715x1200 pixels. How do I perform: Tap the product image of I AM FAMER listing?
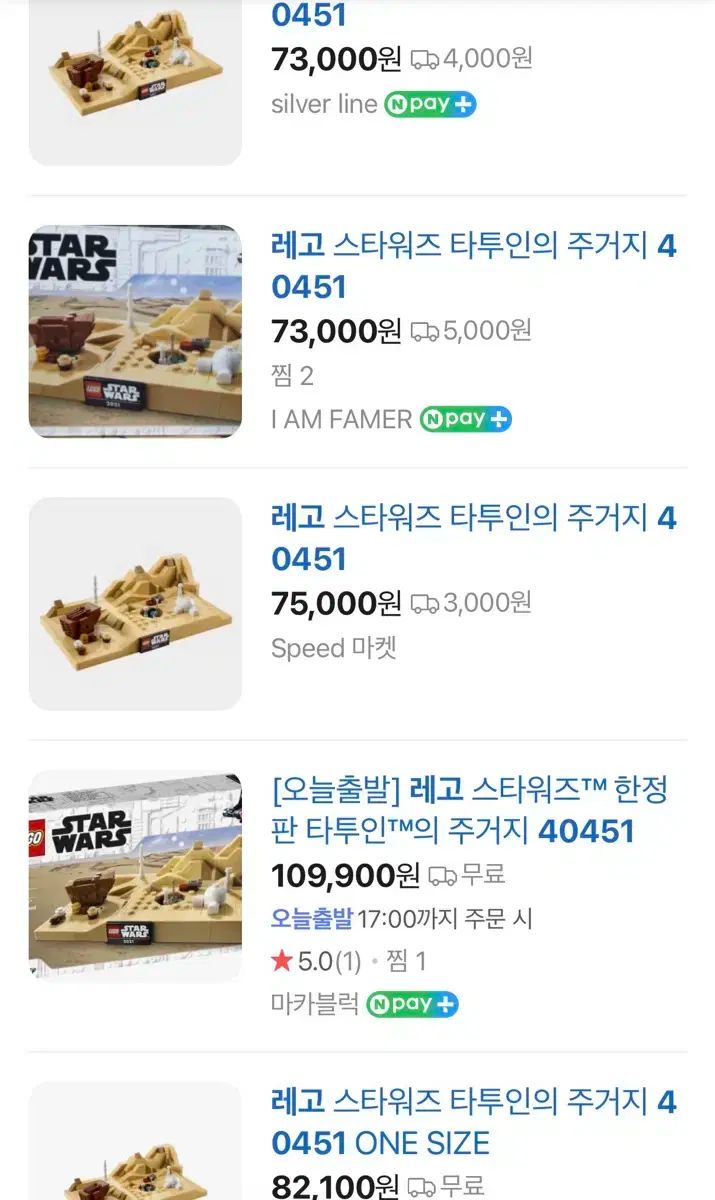(135, 331)
